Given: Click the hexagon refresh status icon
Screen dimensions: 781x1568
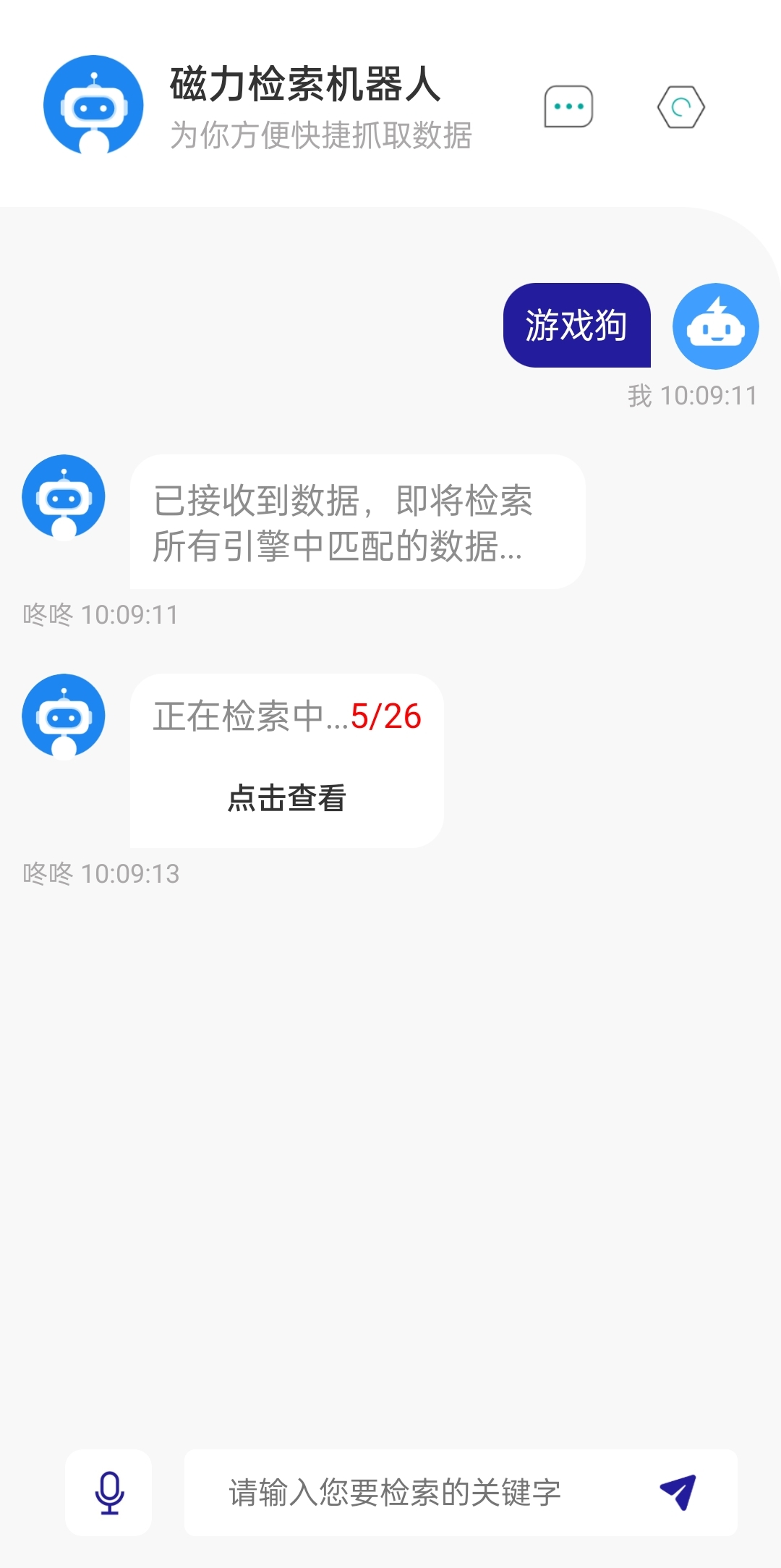Looking at the screenshot, I should point(680,105).
